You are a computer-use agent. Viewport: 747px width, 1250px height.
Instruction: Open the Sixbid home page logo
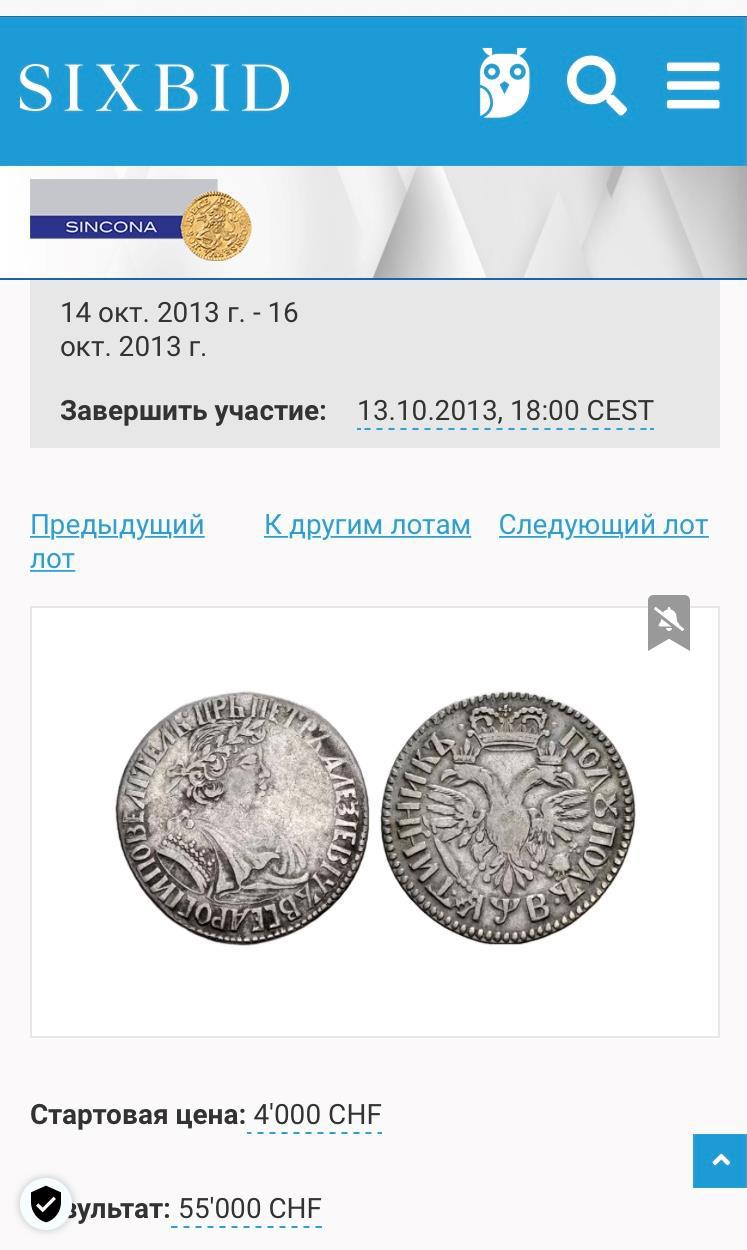(154, 88)
